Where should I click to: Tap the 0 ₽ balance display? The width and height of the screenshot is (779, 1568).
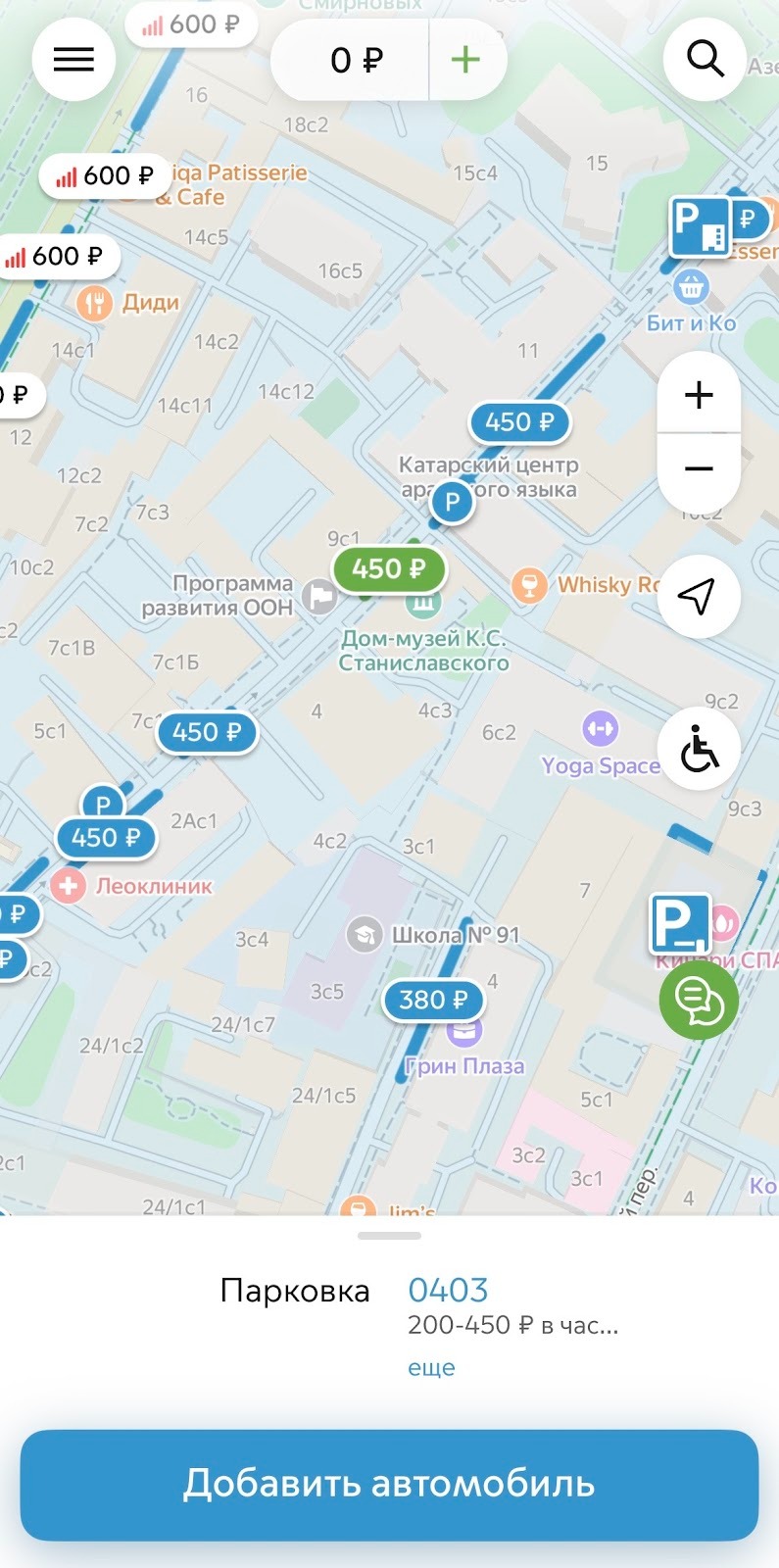tap(355, 60)
